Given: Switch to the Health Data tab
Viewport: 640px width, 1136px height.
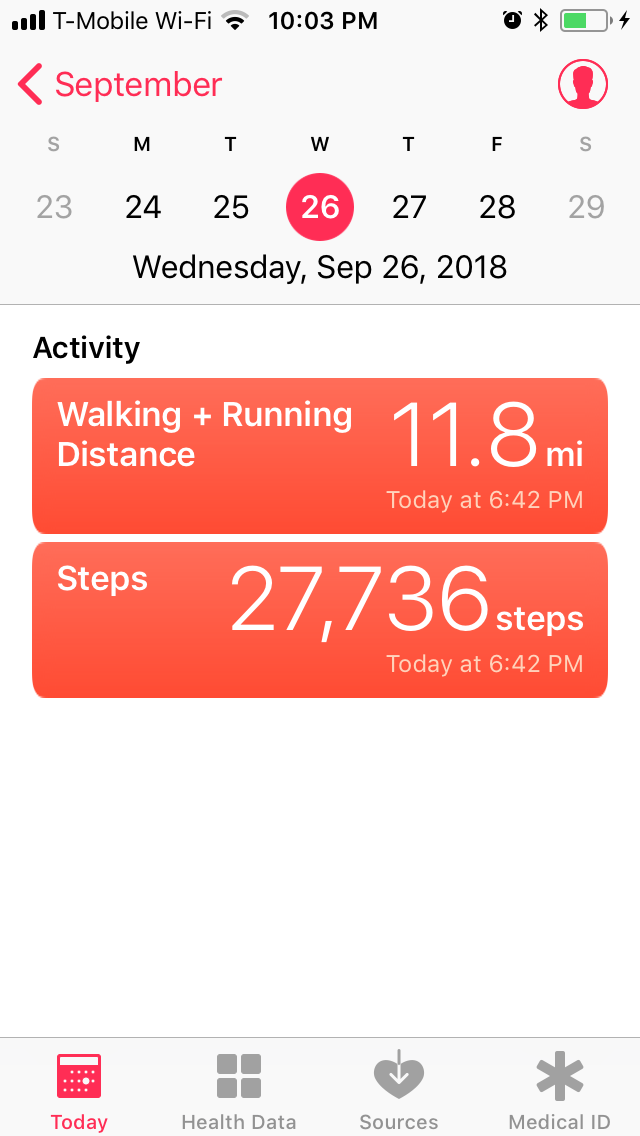Looking at the screenshot, I should (239, 1090).
